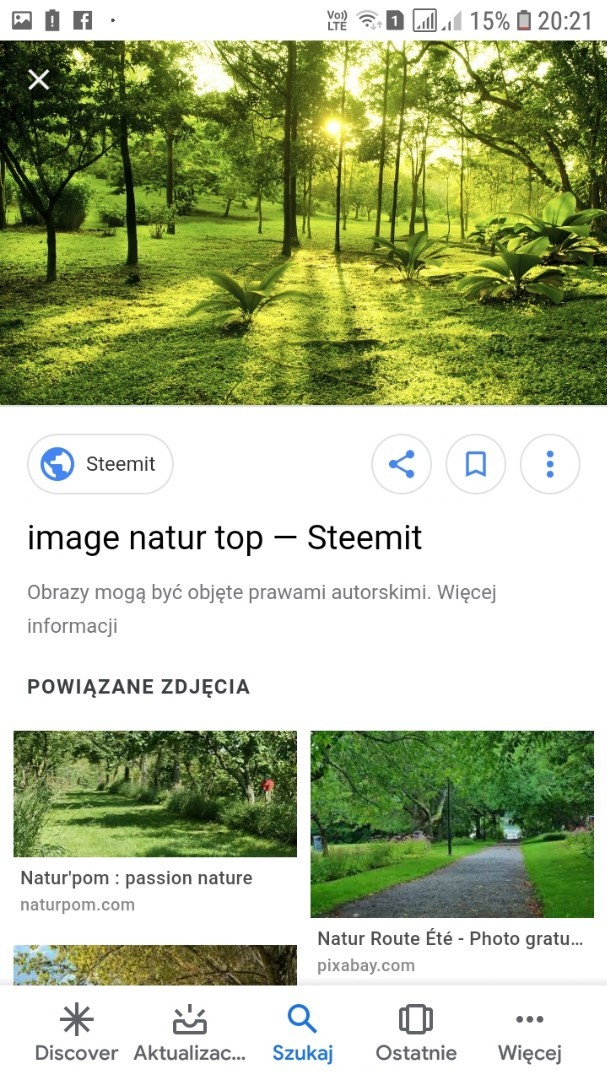Viewport: 607px width, 1080px height.
Task: Switch to the Discover tab
Action: tap(76, 1034)
